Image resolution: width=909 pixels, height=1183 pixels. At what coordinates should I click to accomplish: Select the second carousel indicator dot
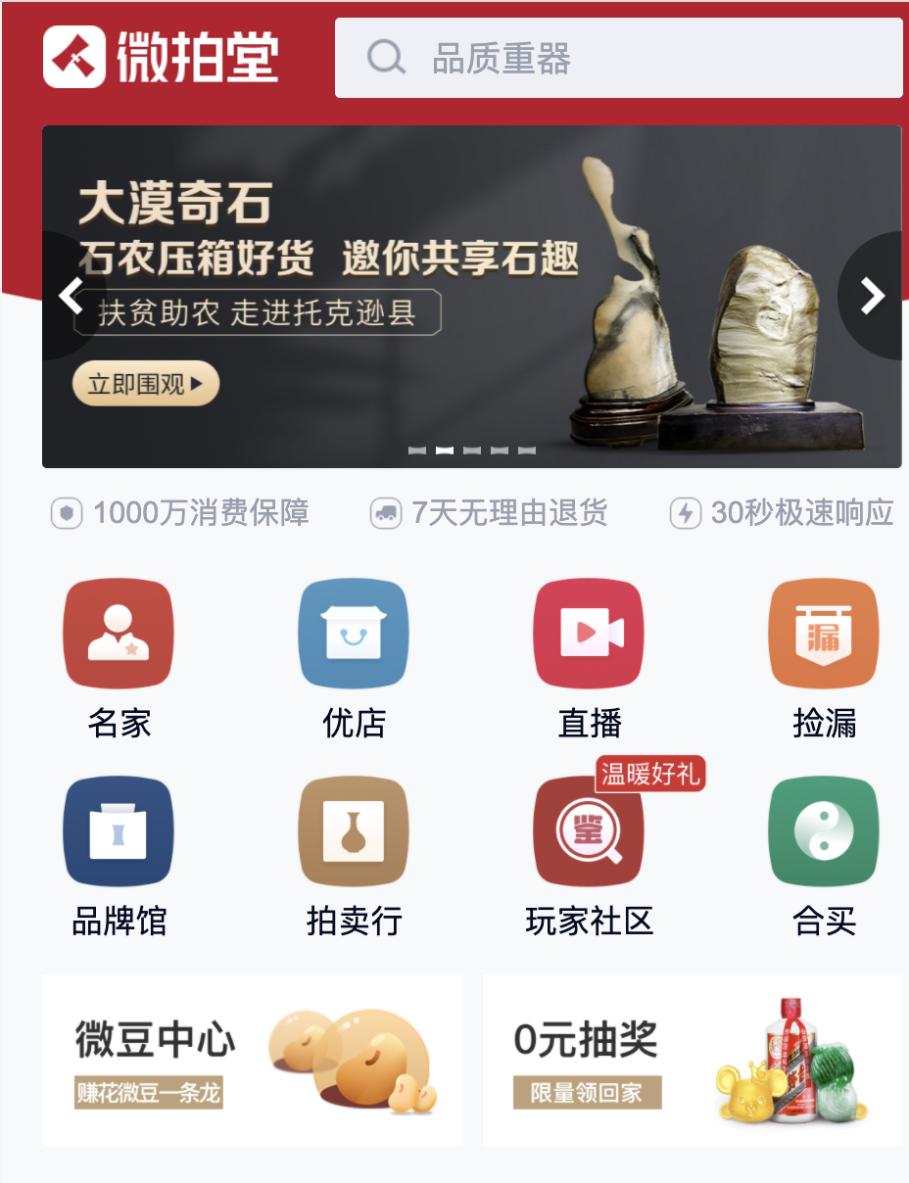[443, 452]
